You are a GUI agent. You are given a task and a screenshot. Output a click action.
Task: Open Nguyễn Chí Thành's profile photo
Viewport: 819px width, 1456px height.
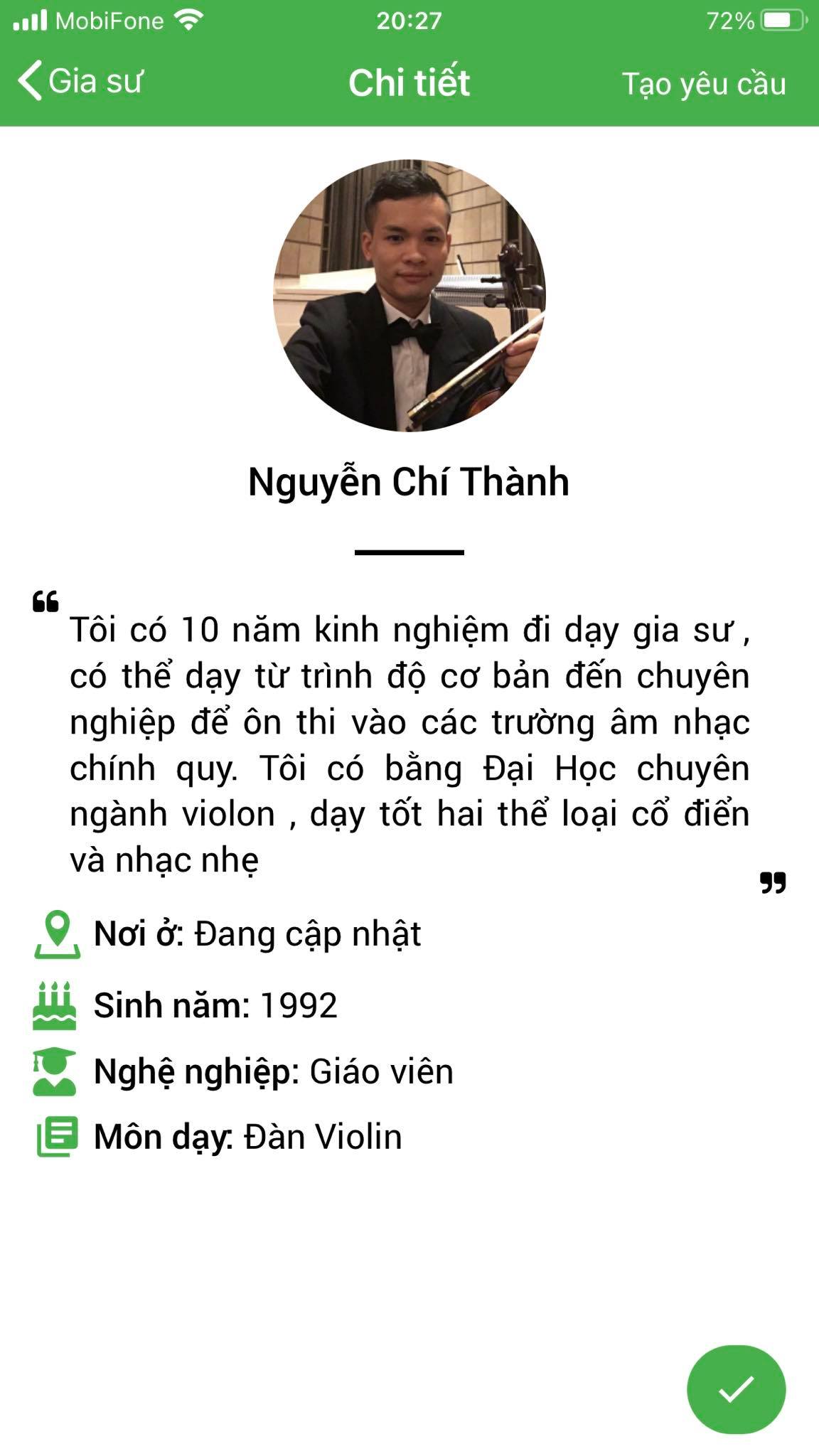(409, 295)
